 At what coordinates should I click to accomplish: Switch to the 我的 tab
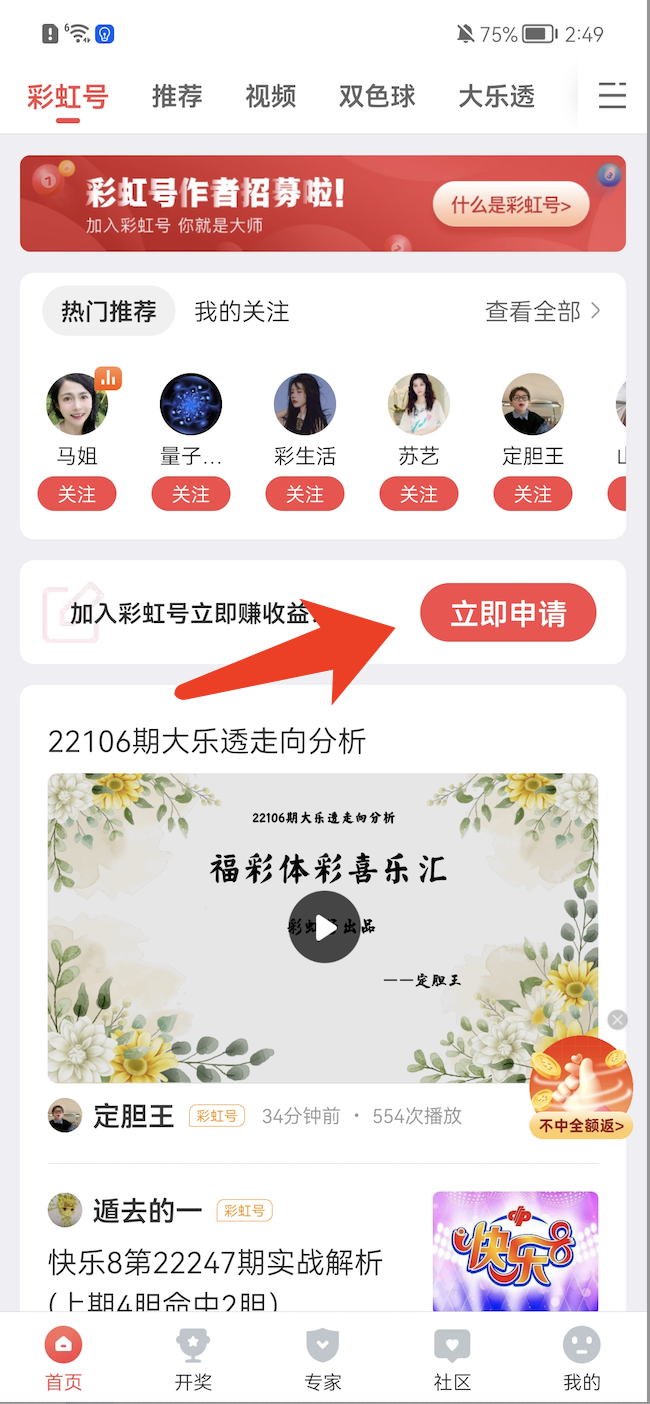582,1360
